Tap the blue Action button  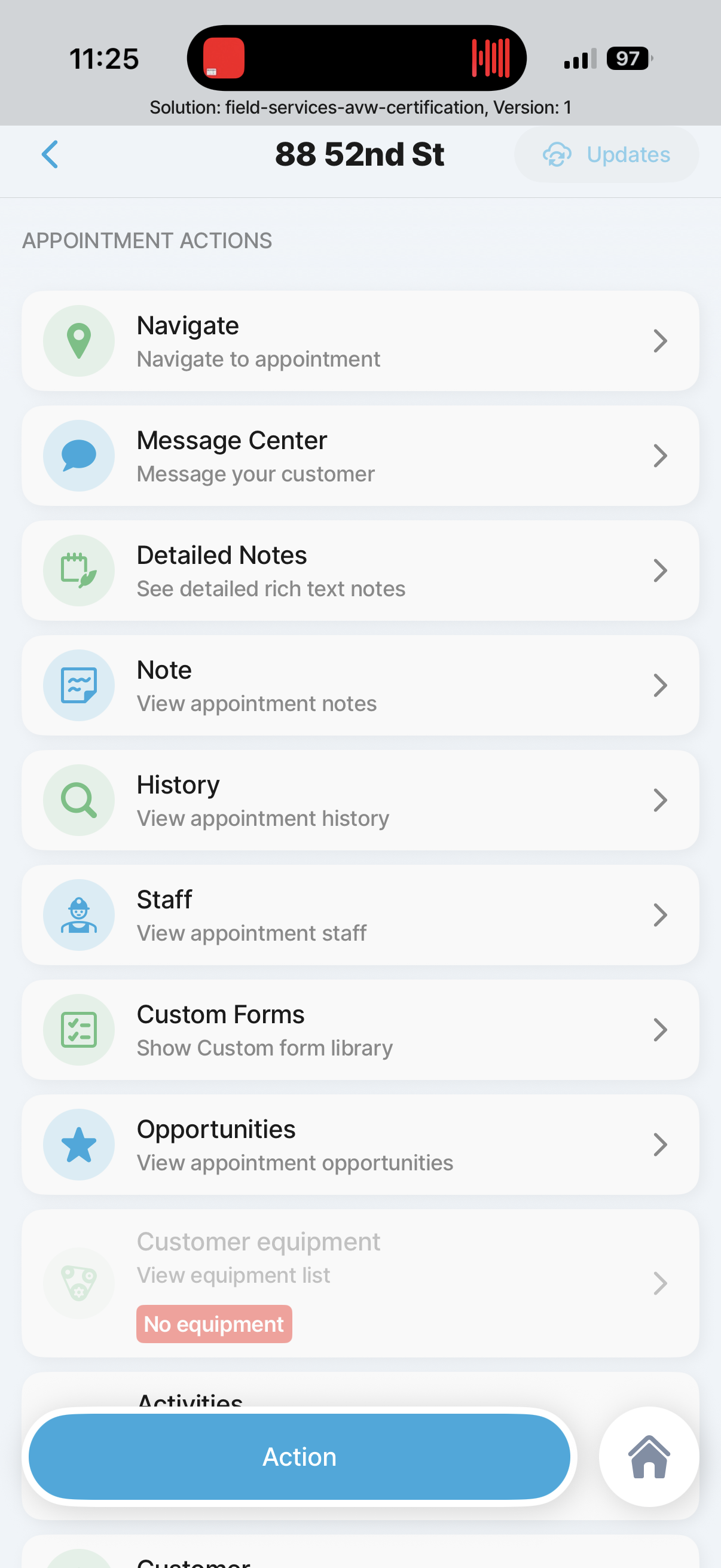300,1457
